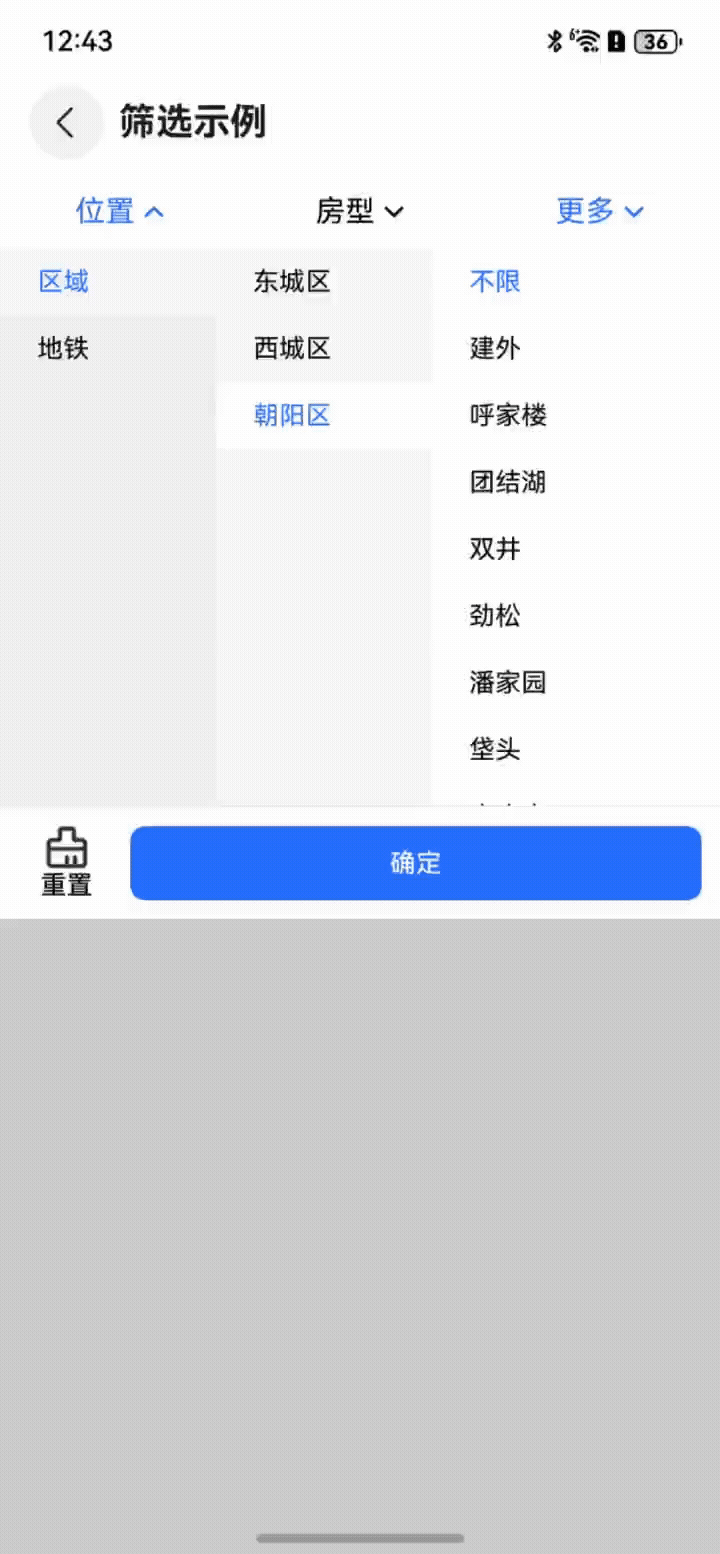
Task: Tap the Bluetooth status bar icon
Action: coord(552,41)
